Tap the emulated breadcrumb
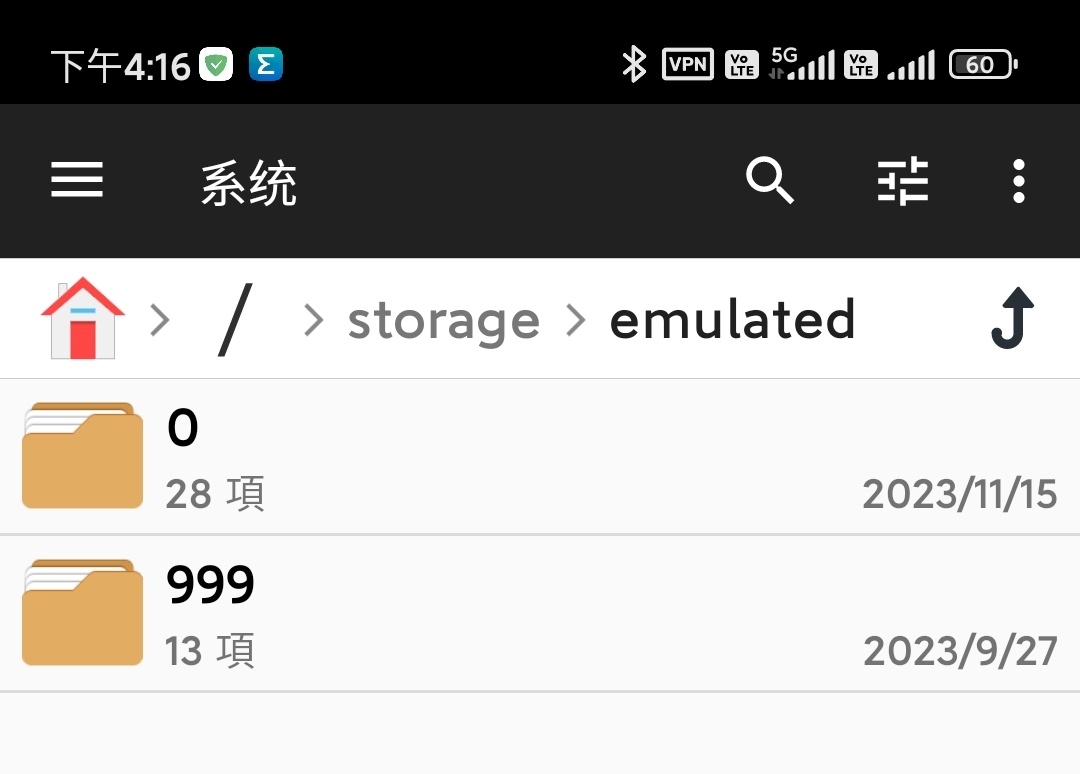 (732, 319)
